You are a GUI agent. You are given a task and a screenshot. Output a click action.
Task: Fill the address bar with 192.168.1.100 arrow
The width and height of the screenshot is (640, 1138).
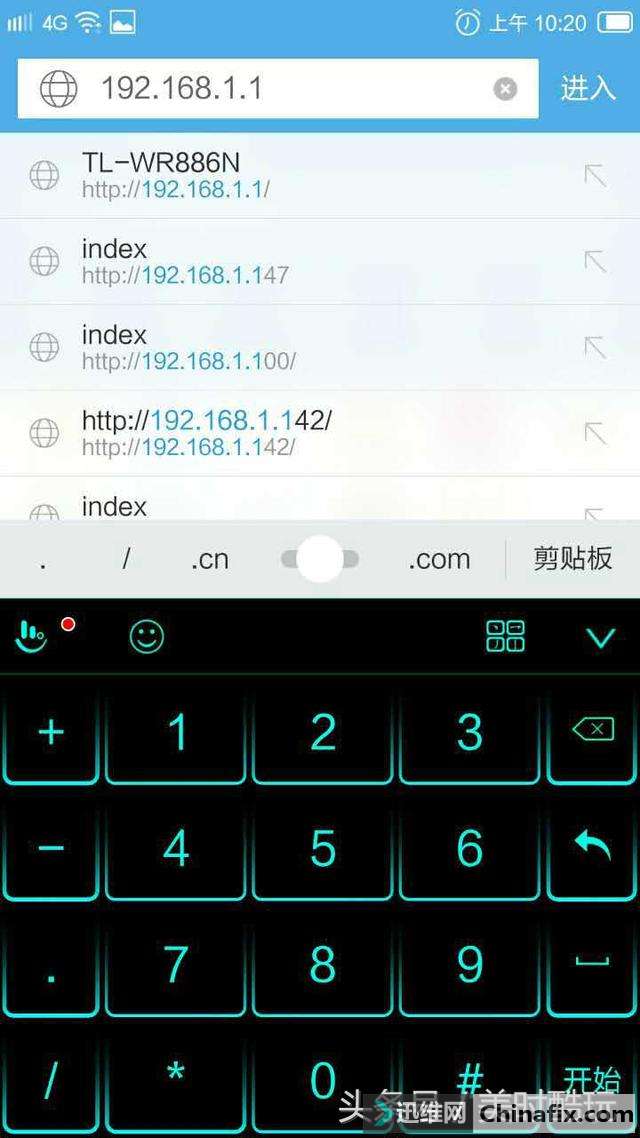595,348
